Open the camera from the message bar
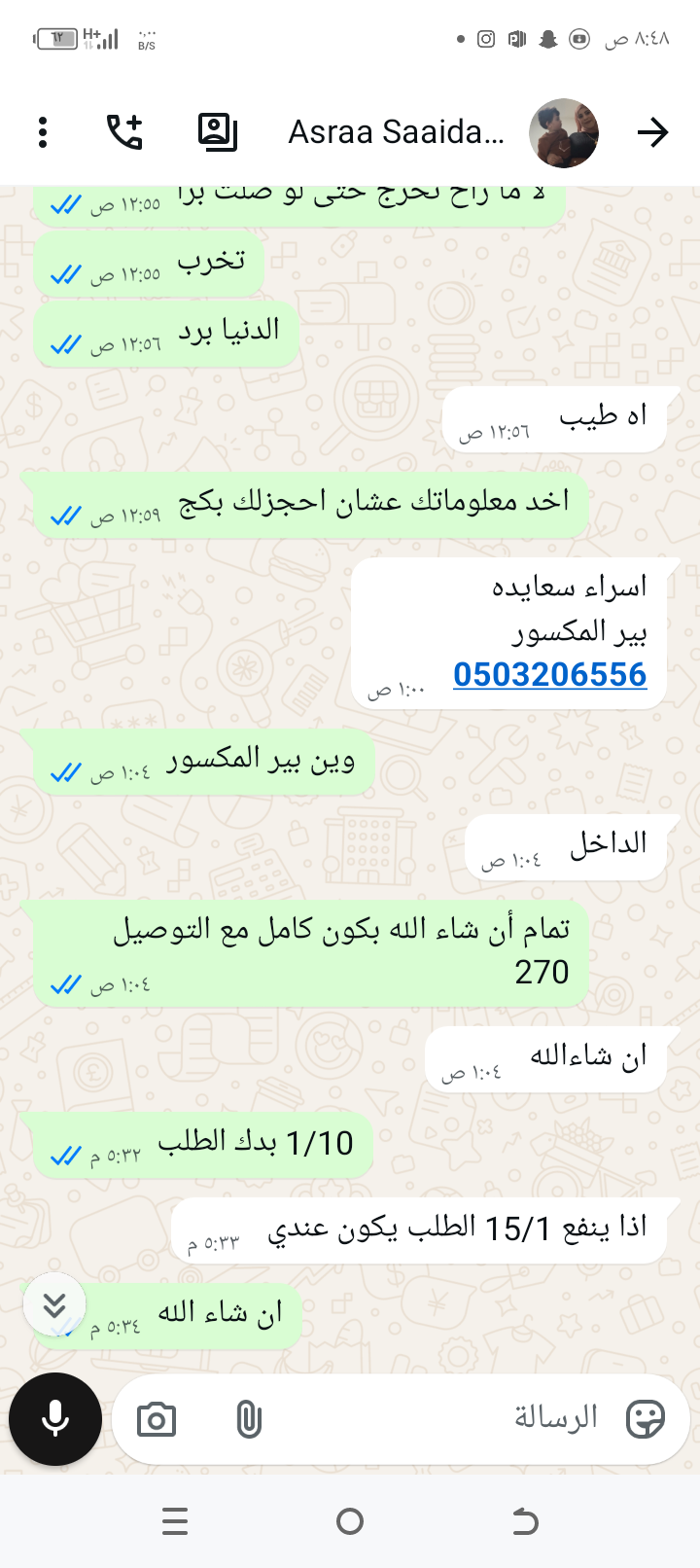 point(157,1420)
